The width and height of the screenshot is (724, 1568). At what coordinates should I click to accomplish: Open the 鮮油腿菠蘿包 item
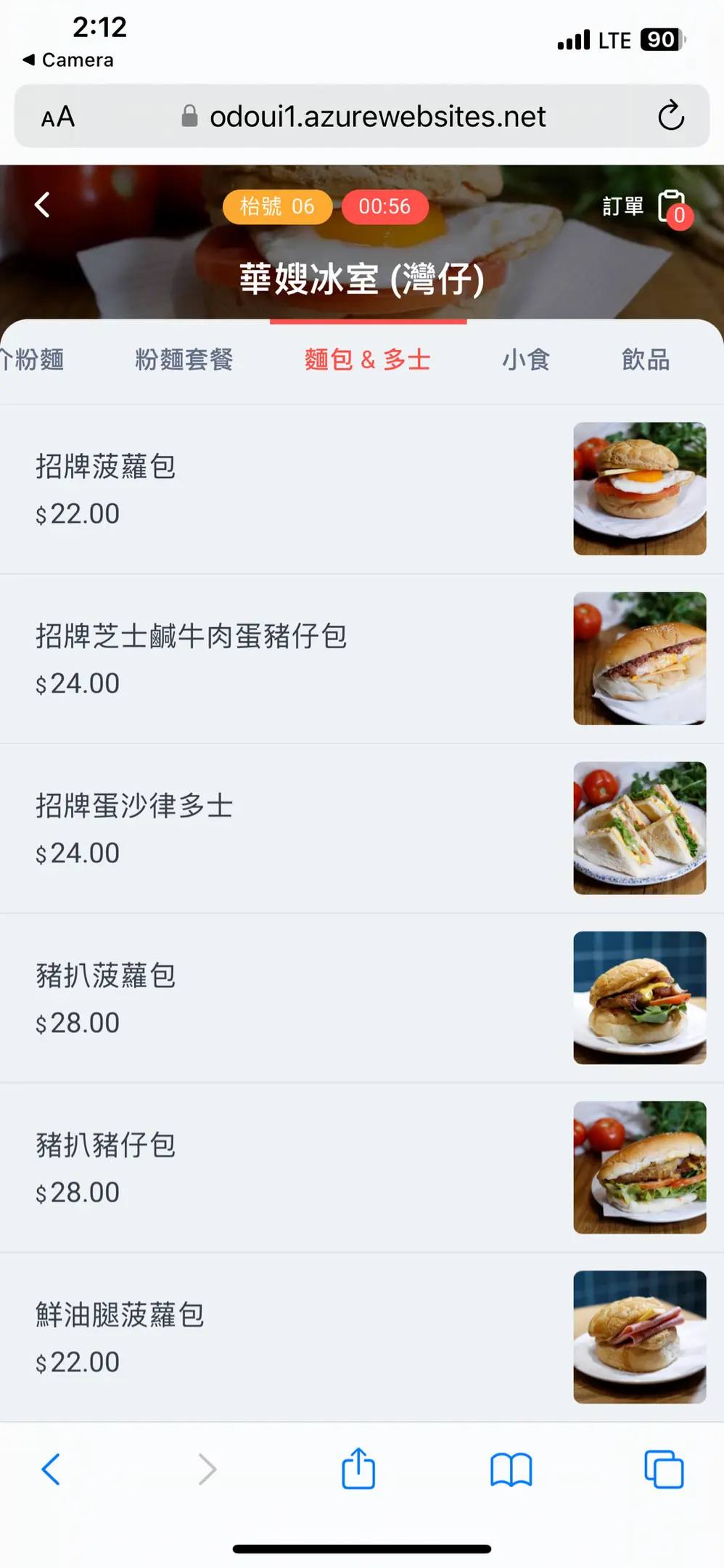(x=290, y=1337)
